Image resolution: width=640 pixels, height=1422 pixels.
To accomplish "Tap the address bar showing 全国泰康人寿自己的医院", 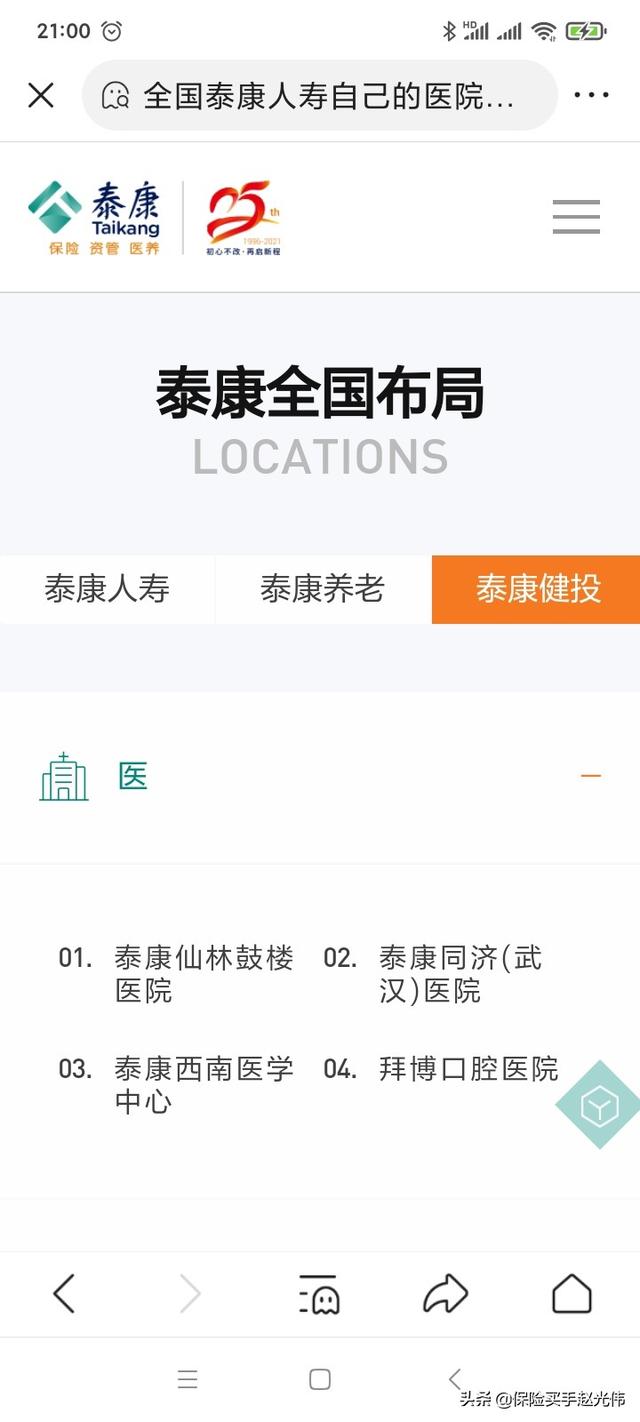I will pos(320,95).
